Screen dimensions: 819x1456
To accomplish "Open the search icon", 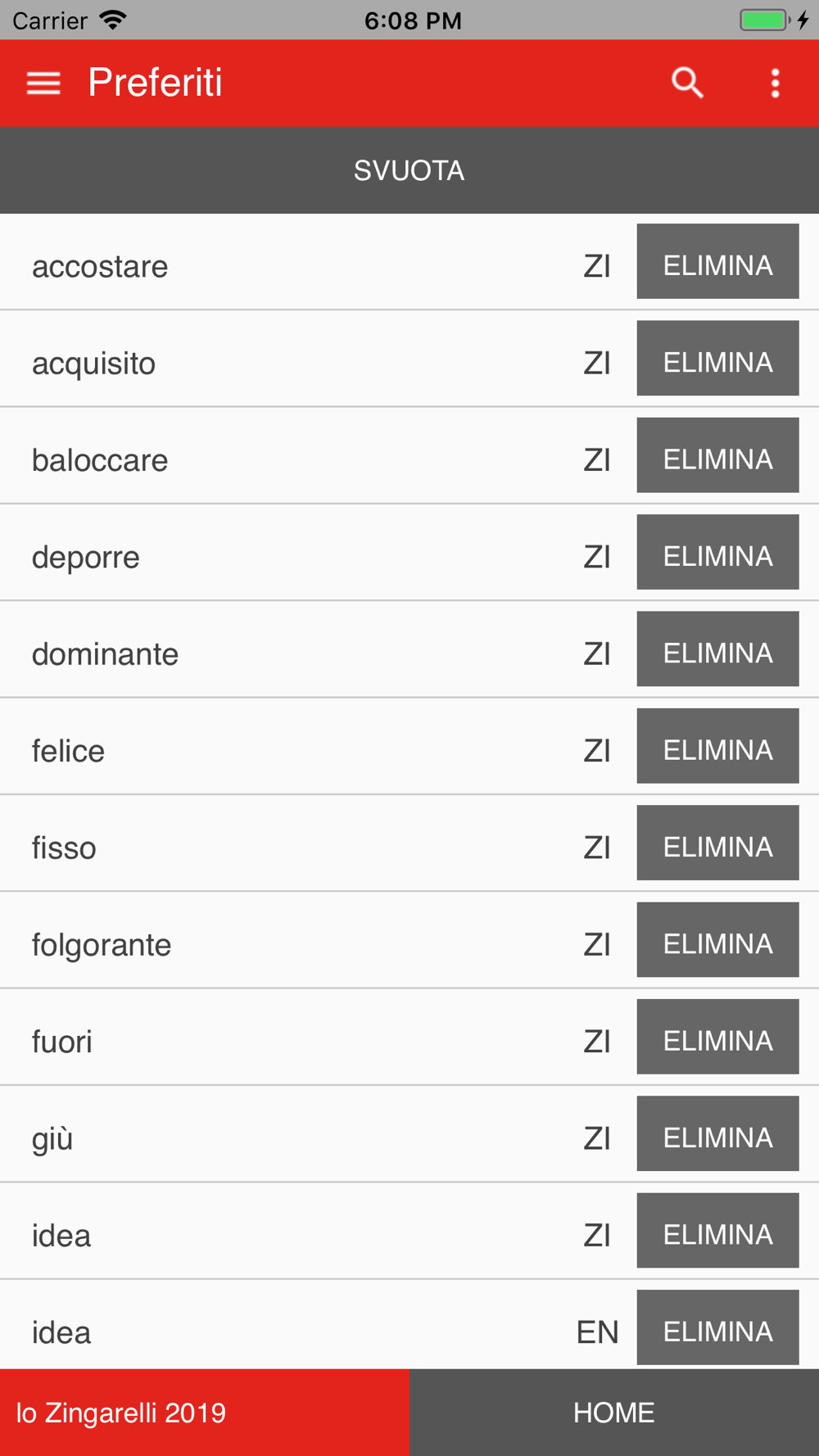I will coord(687,83).
